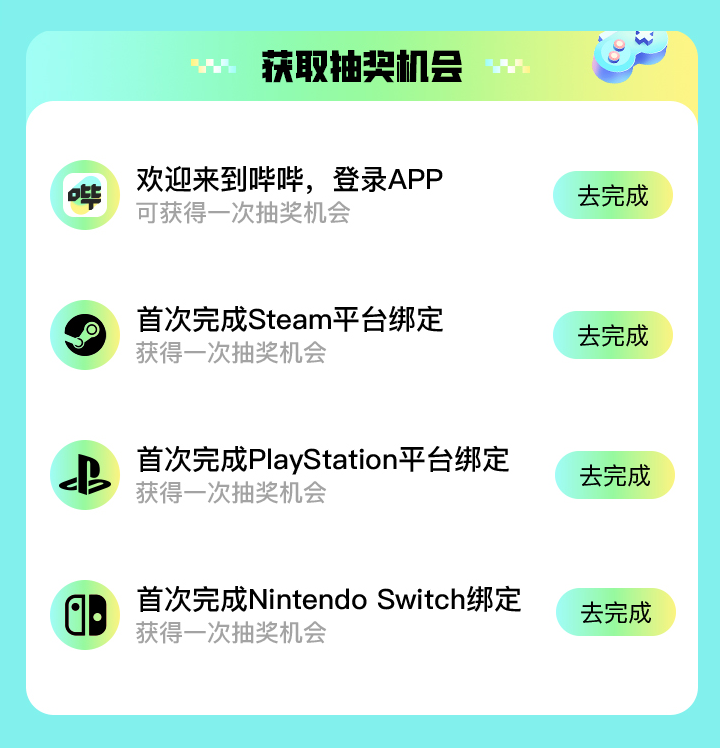Click the 获取抽奖机会 title text
This screenshot has height=748, width=720.
tap(360, 64)
